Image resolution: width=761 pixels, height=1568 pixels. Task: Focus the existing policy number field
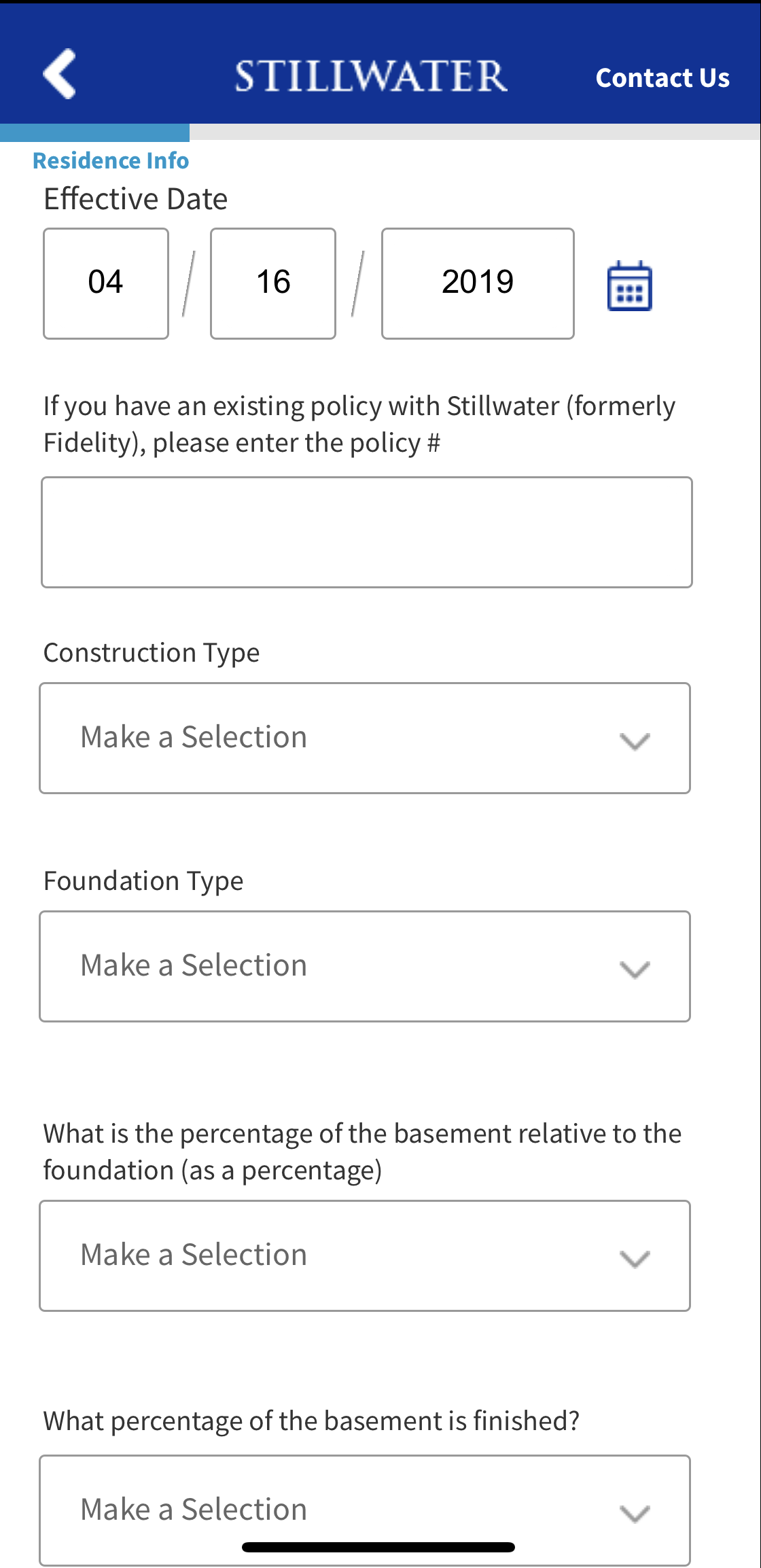tap(367, 532)
